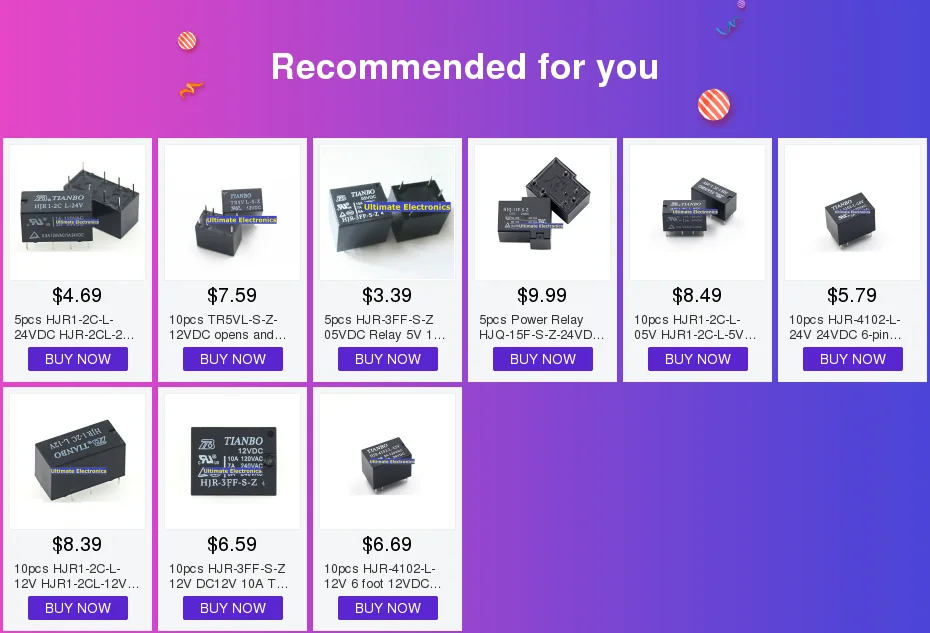The image size is (930, 633).
Task: View the $9.99 Power Relay product picture
Action: click(543, 212)
